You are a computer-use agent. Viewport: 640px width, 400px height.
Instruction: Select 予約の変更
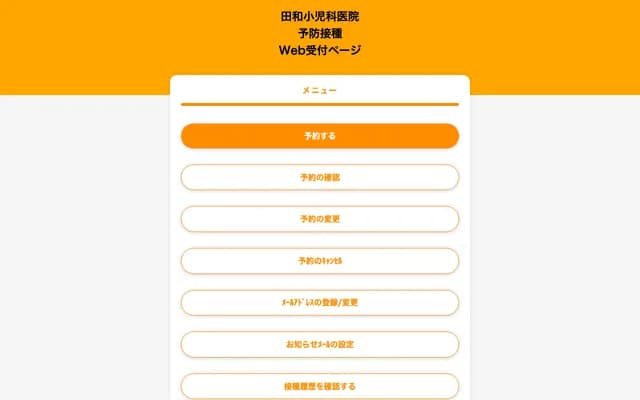coord(320,218)
